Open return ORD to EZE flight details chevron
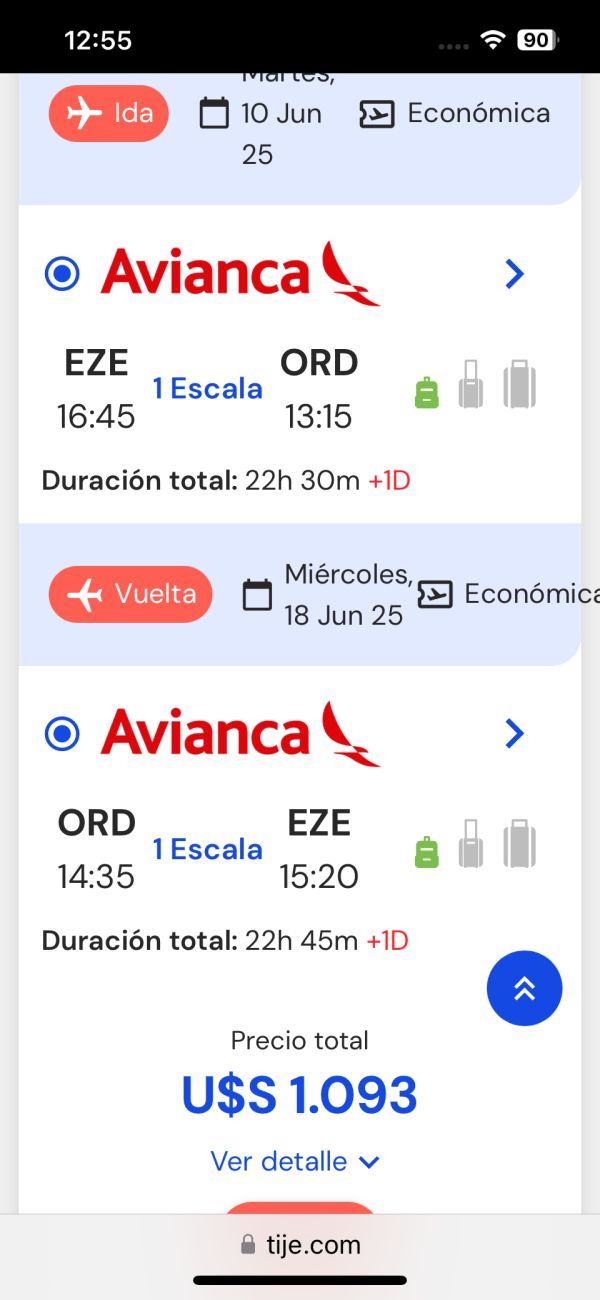Viewport: 600px width, 1300px height. pyautogui.click(x=514, y=734)
